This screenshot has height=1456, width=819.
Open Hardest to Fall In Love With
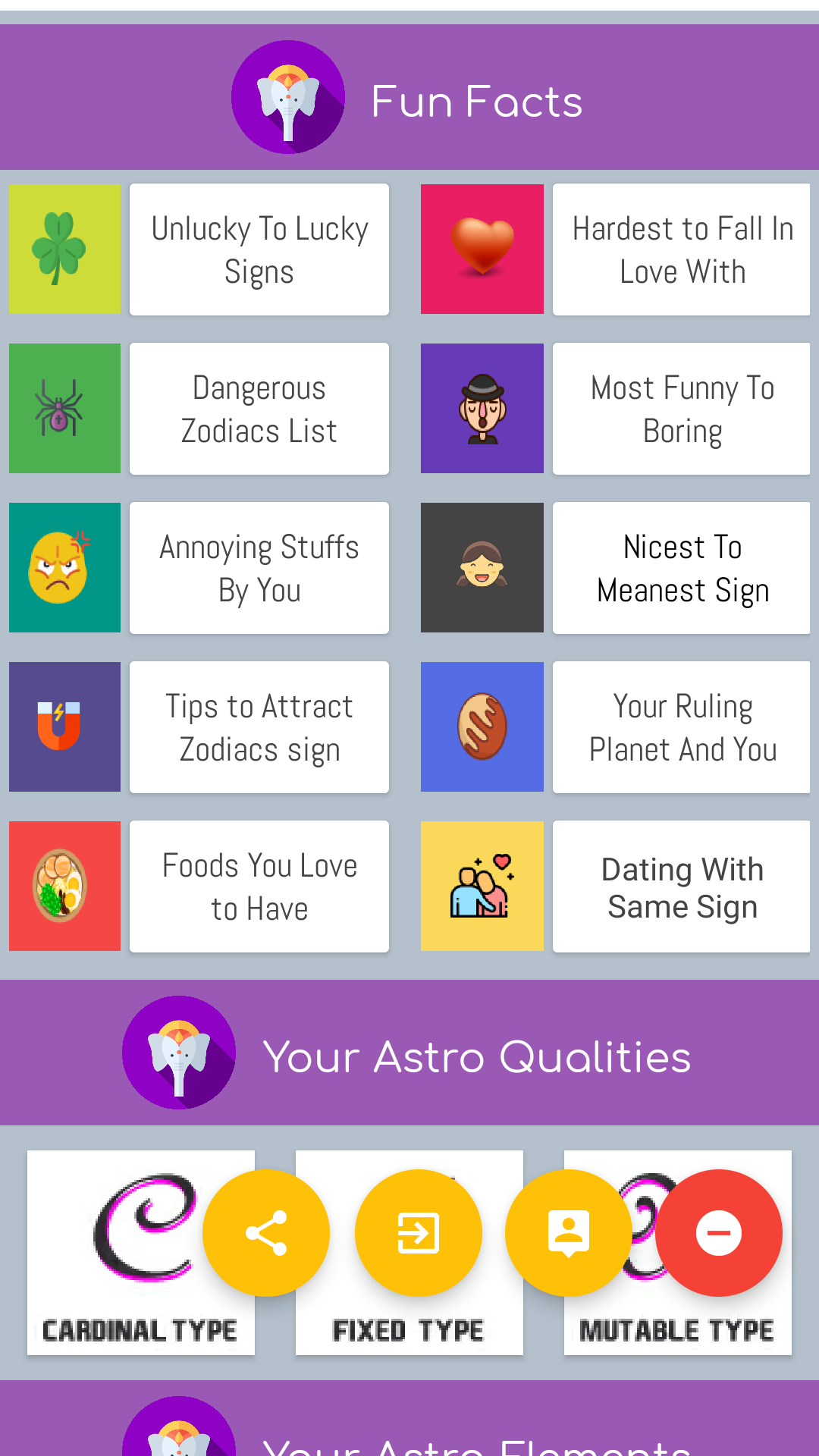tap(681, 249)
